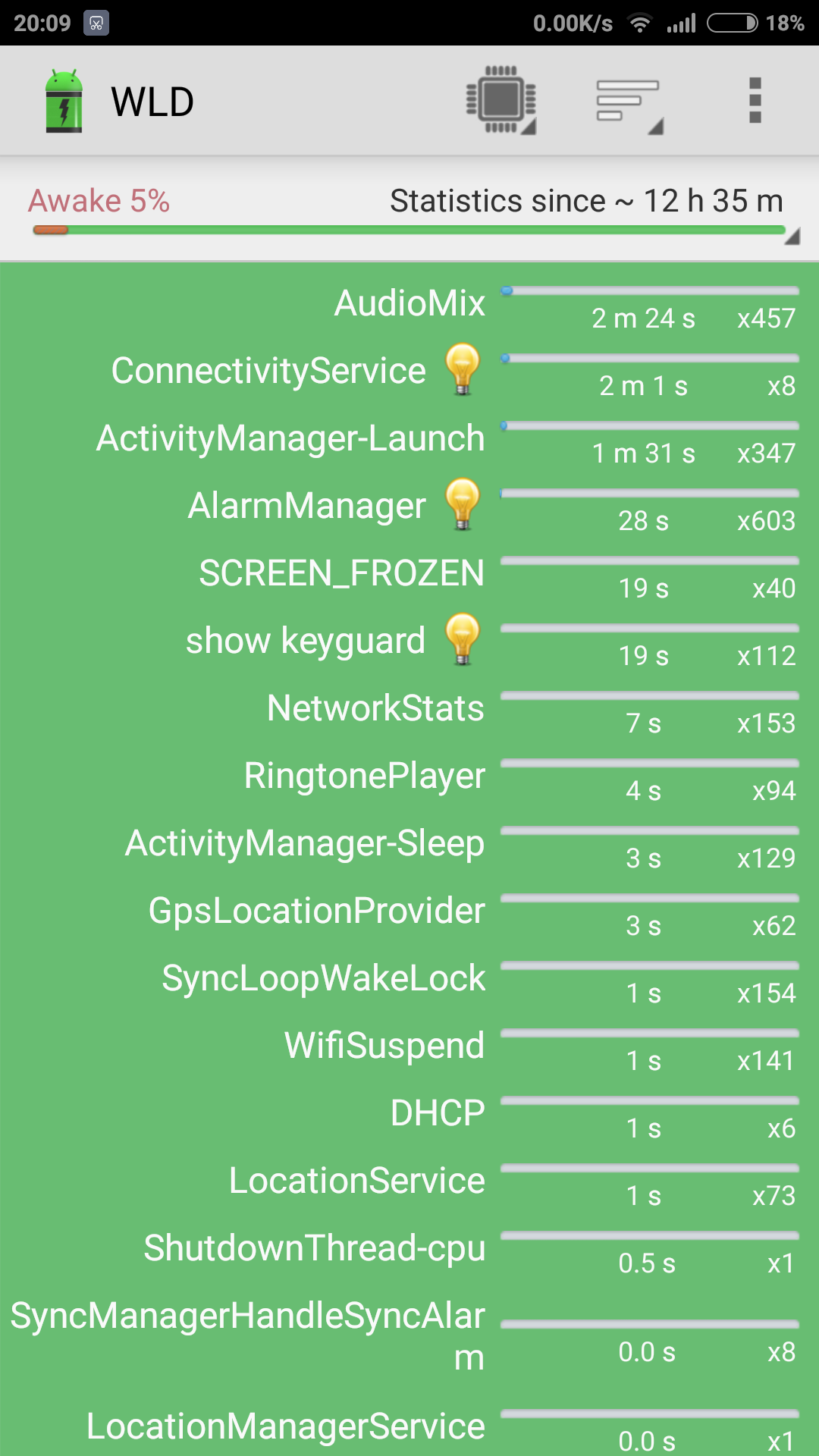Tap the WifiSuspend row
The image size is (819, 1456).
point(409,1046)
